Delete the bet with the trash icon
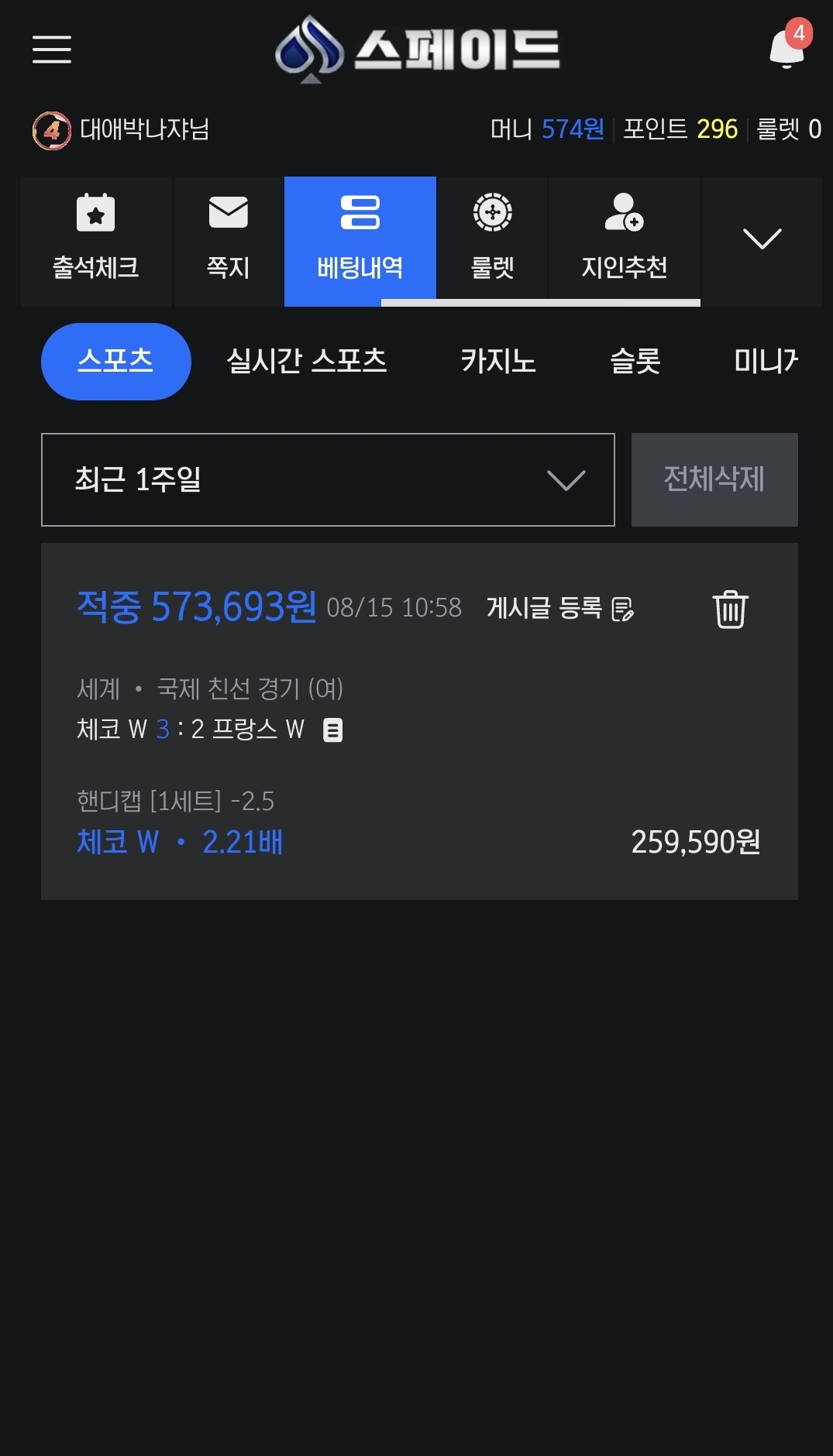 point(730,609)
